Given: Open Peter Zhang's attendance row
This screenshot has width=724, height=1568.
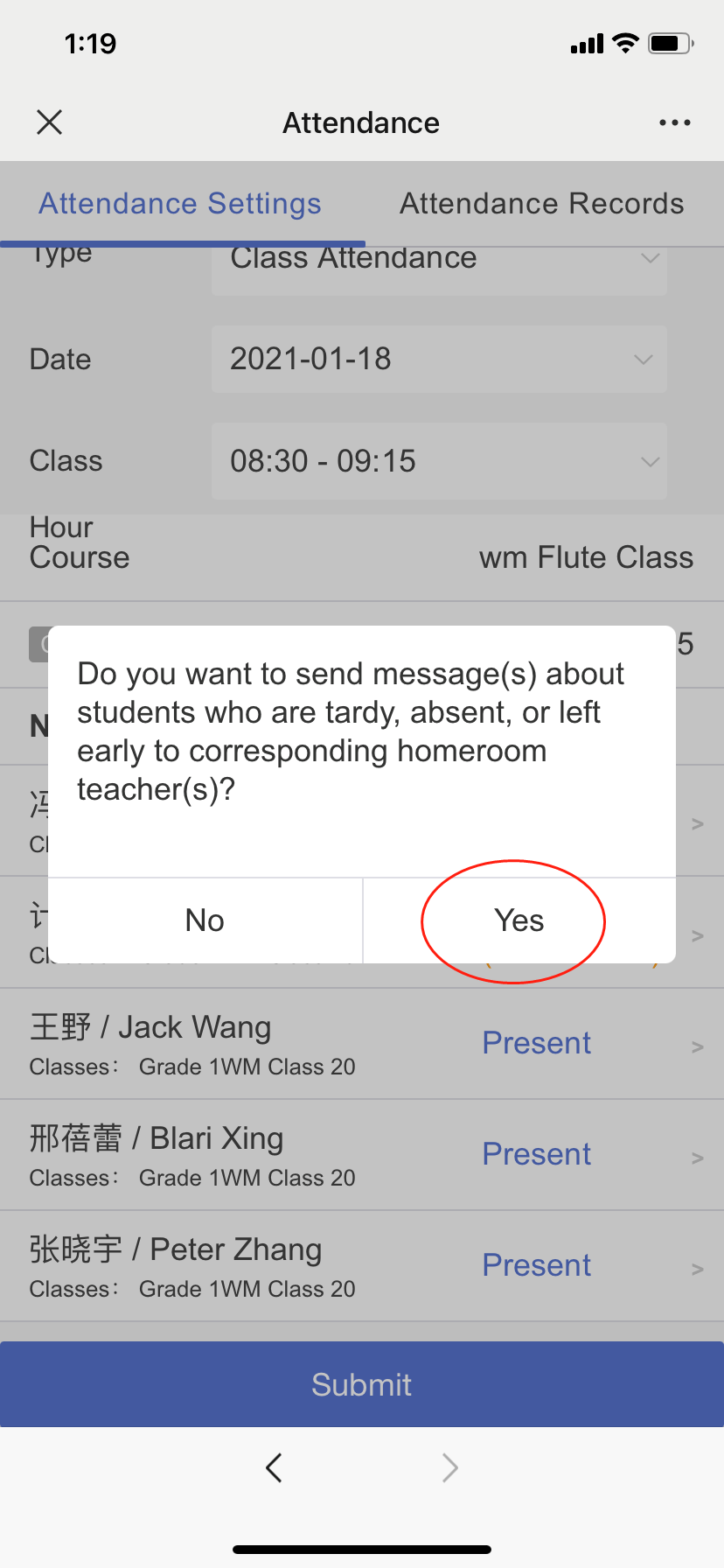Looking at the screenshot, I should click(362, 1267).
